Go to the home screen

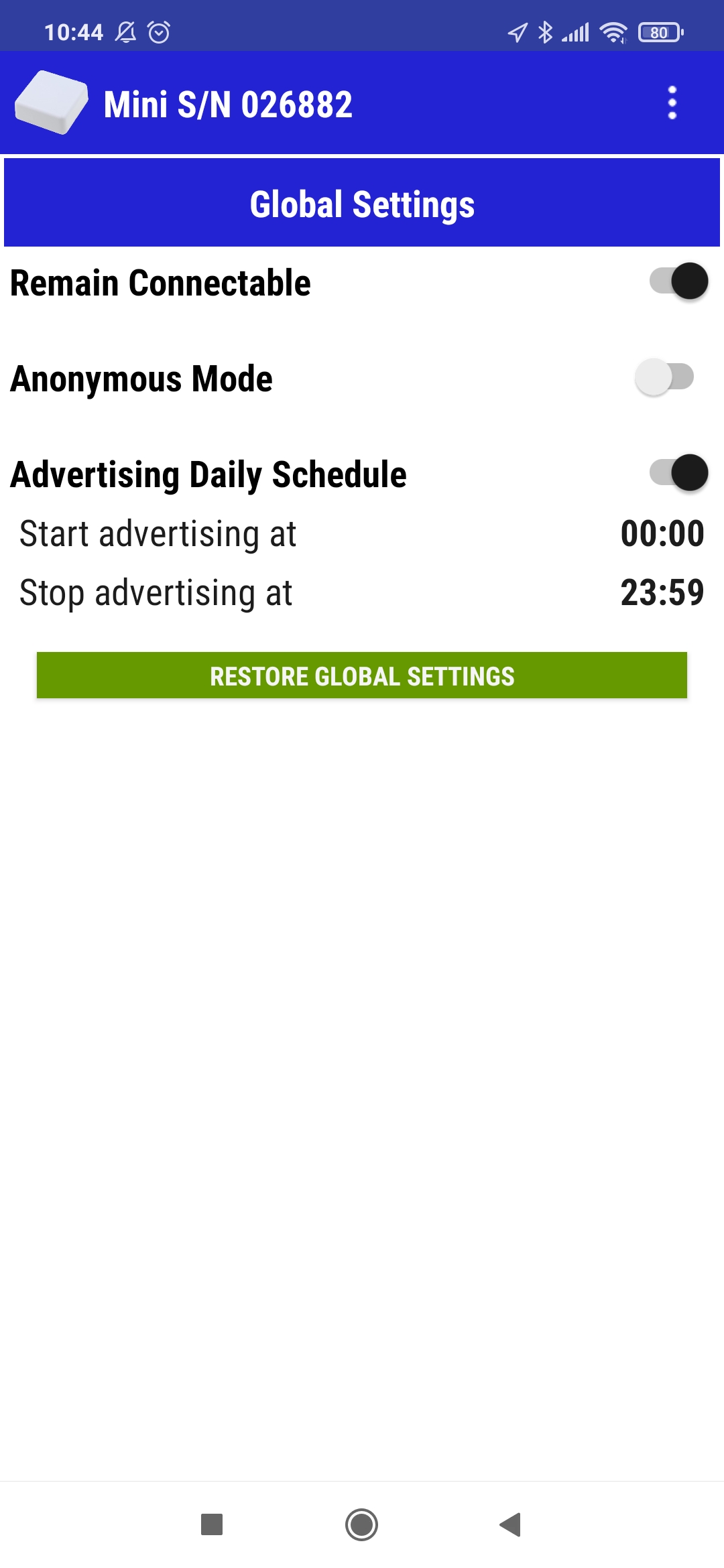click(362, 1524)
